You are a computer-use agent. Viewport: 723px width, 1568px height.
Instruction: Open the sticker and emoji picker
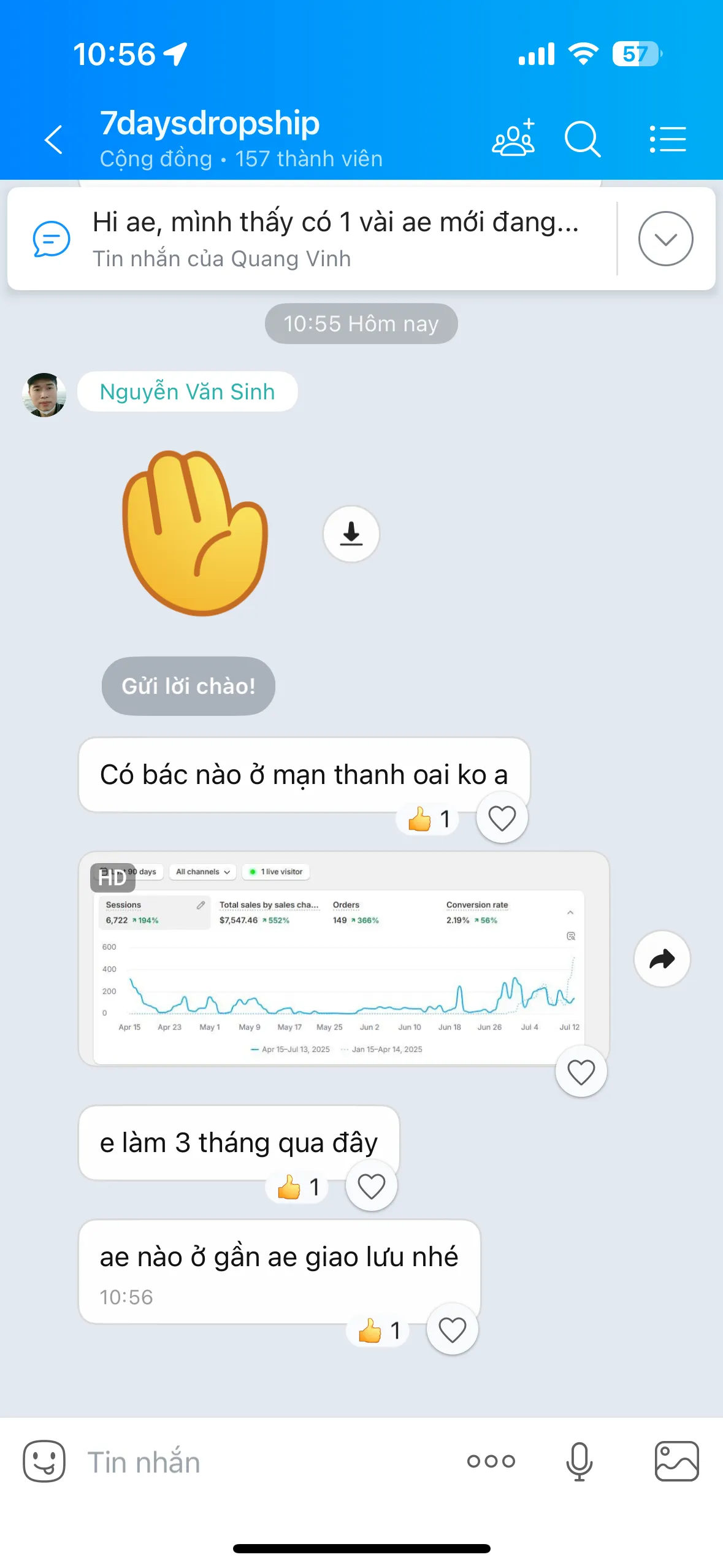tap(44, 1461)
